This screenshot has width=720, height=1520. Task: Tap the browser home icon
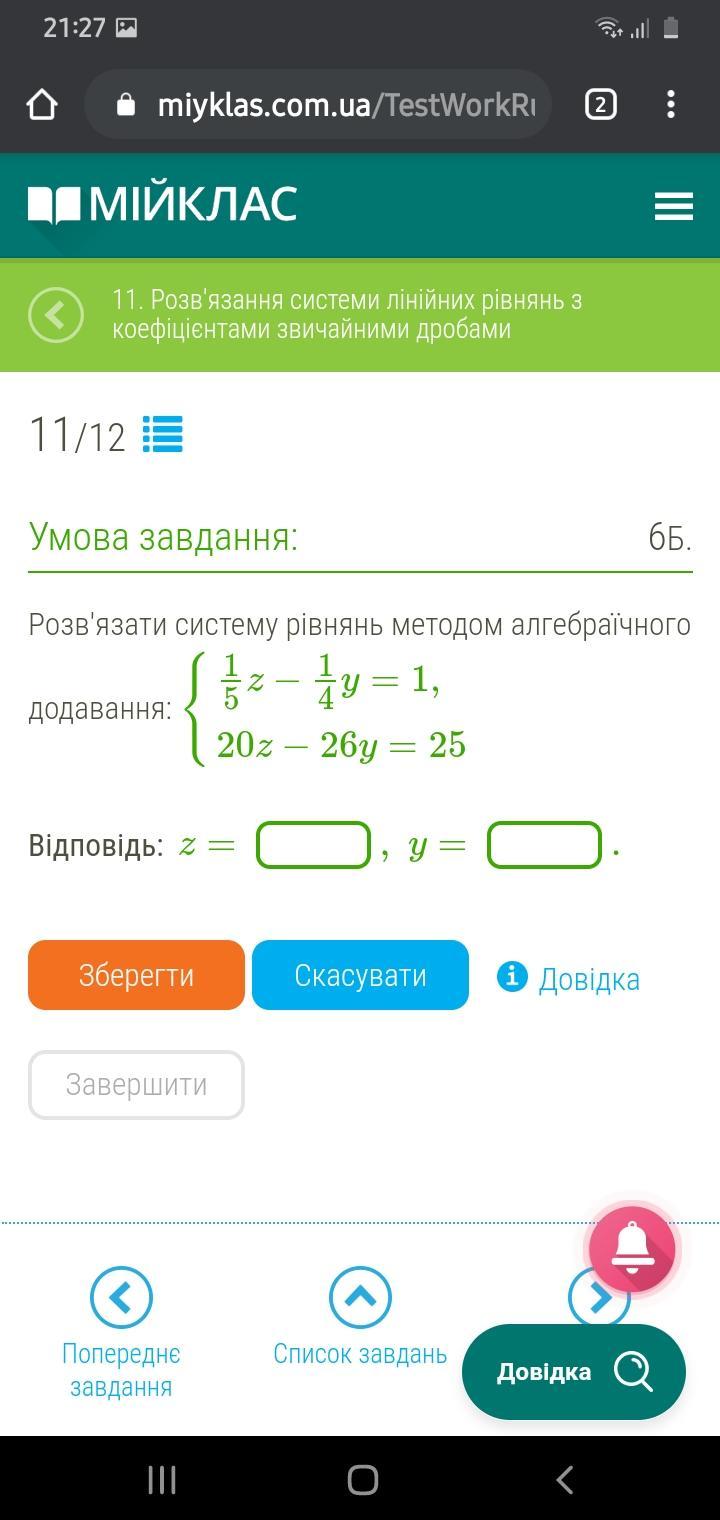pos(42,104)
